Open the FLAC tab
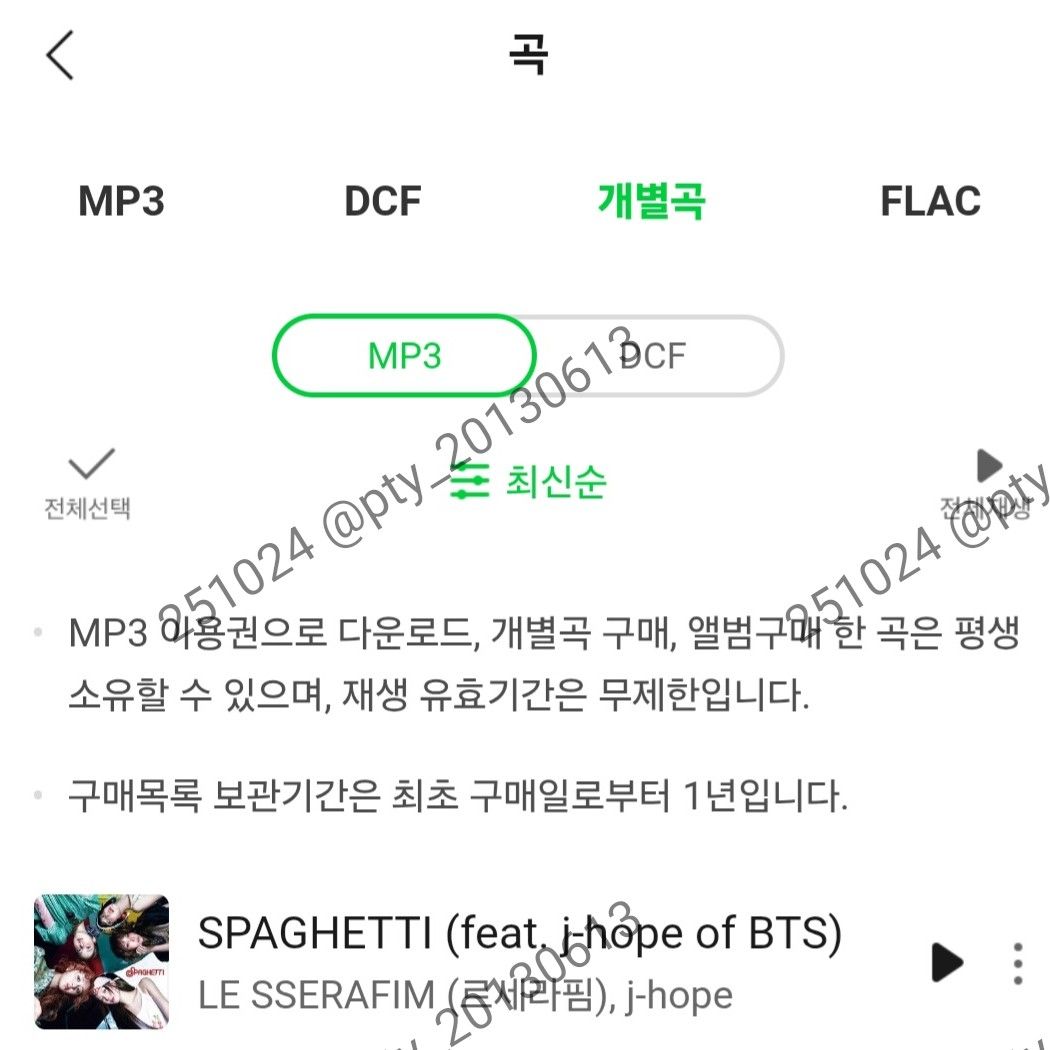The width and height of the screenshot is (1050, 1050). [930, 201]
